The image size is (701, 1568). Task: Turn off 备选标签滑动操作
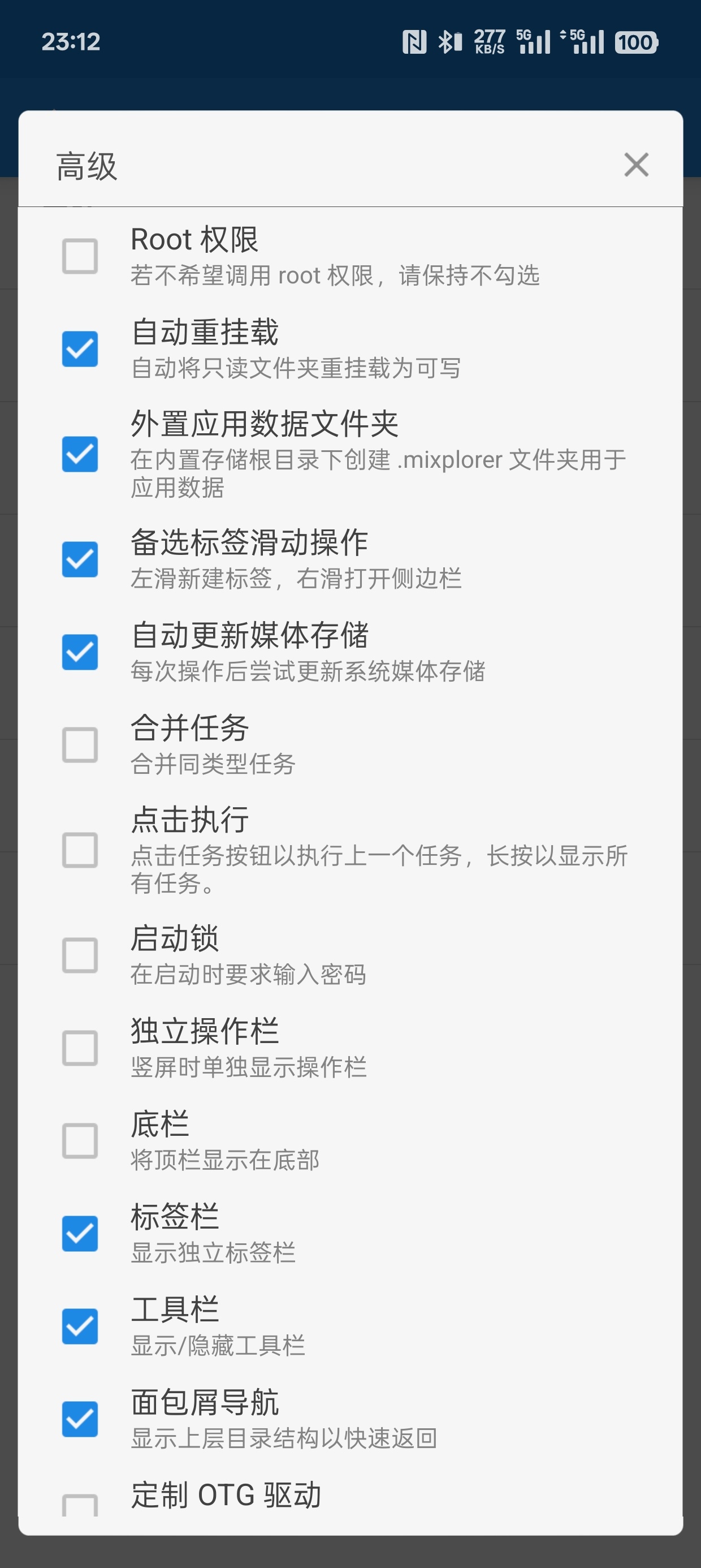[x=80, y=559]
